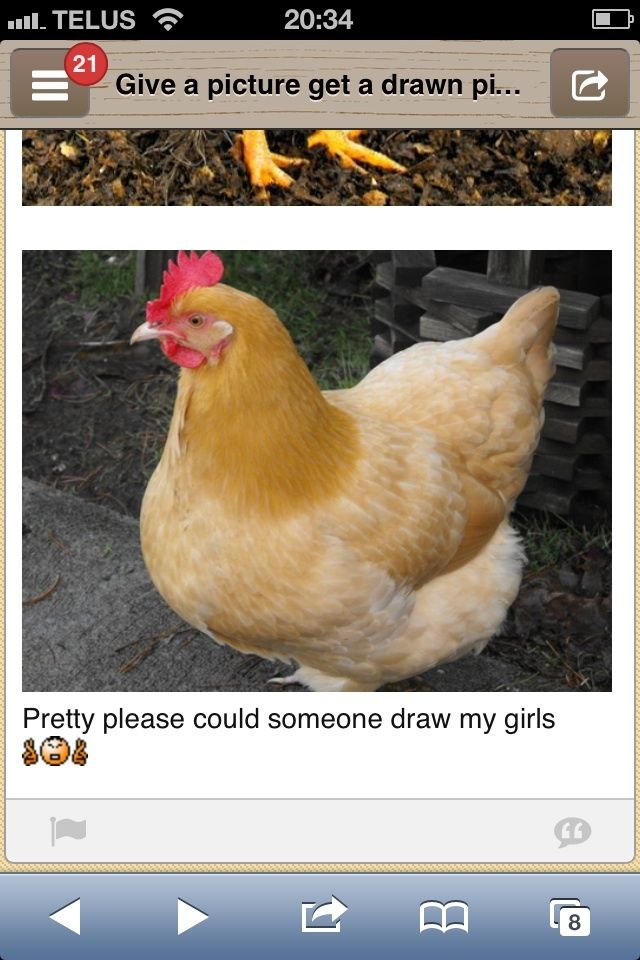View the 8 open tabs
The height and width of the screenshot is (960, 640).
pos(570,915)
